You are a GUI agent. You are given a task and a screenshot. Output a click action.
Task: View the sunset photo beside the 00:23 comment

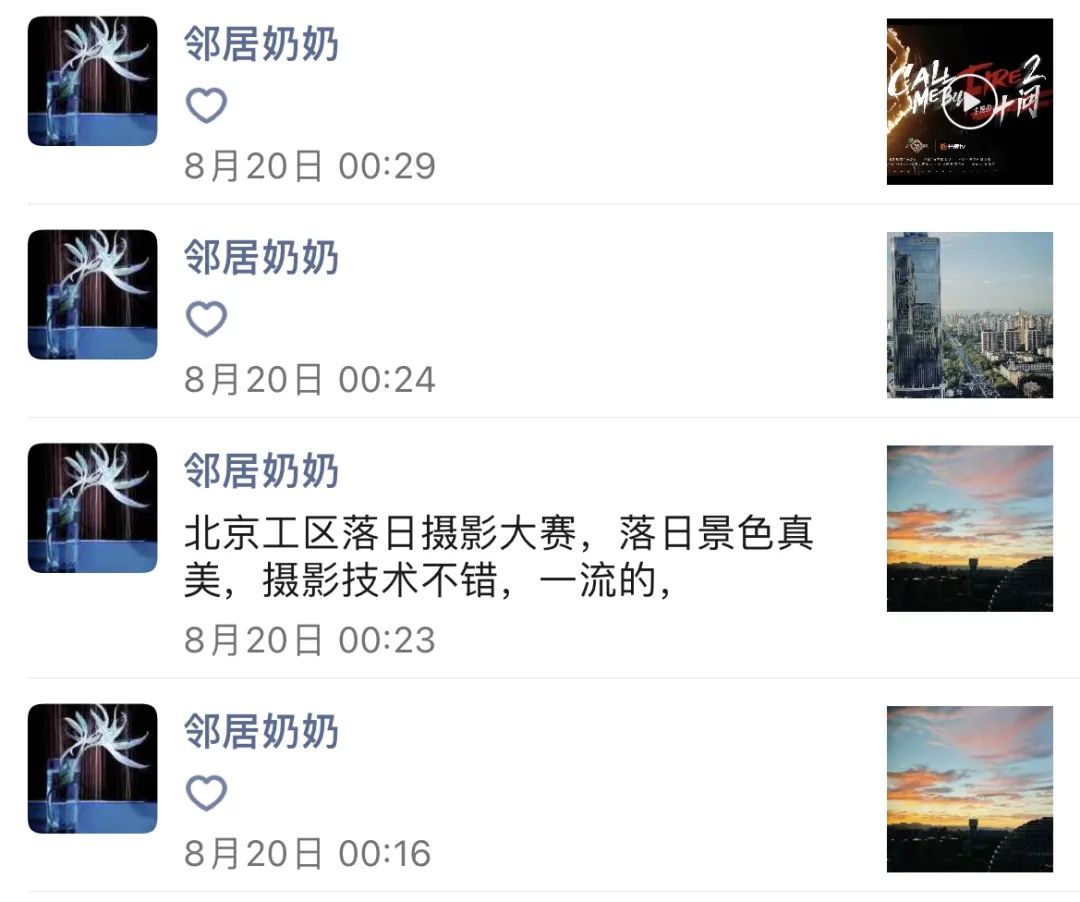tap(969, 528)
